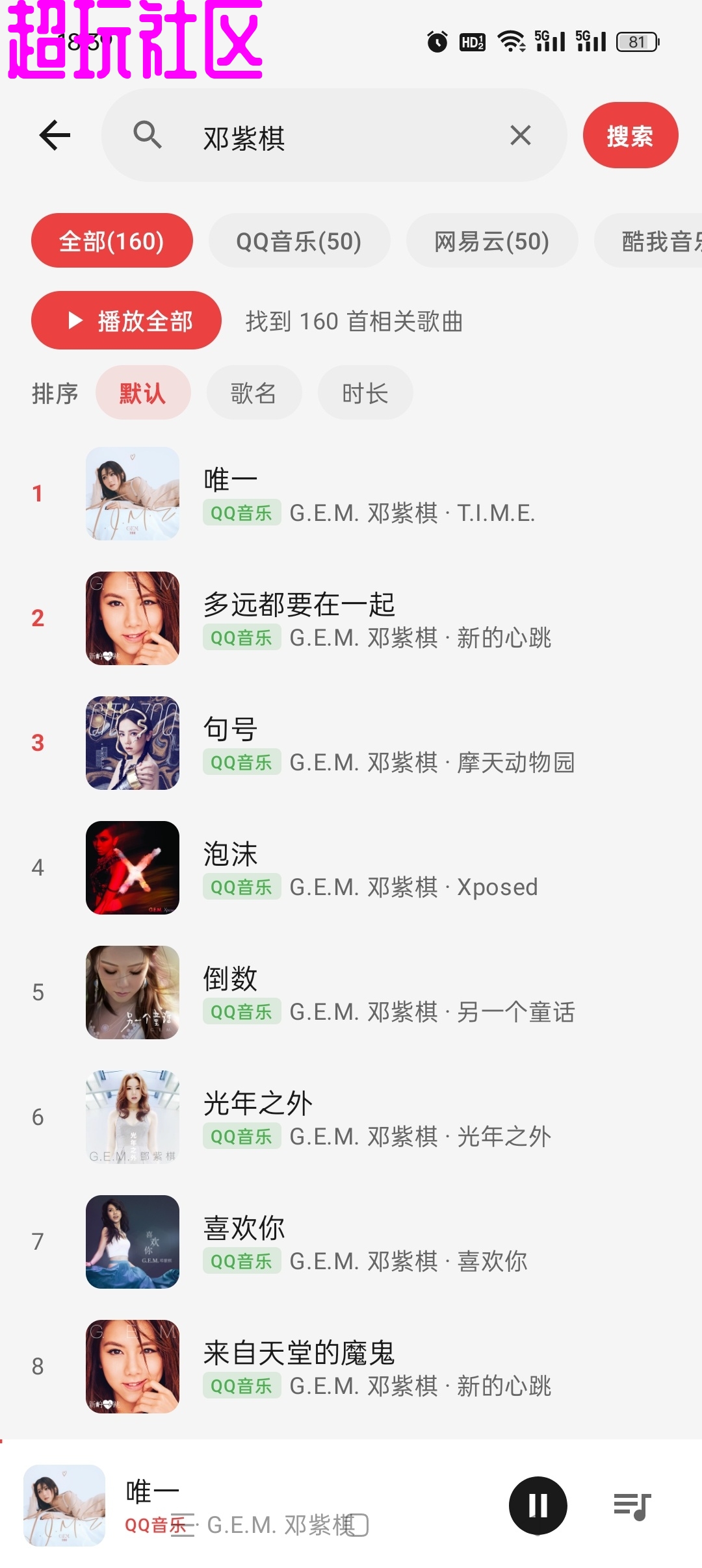Play all songs with 播放全部
This screenshot has height=1568, width=702.
tap(126, 321)
